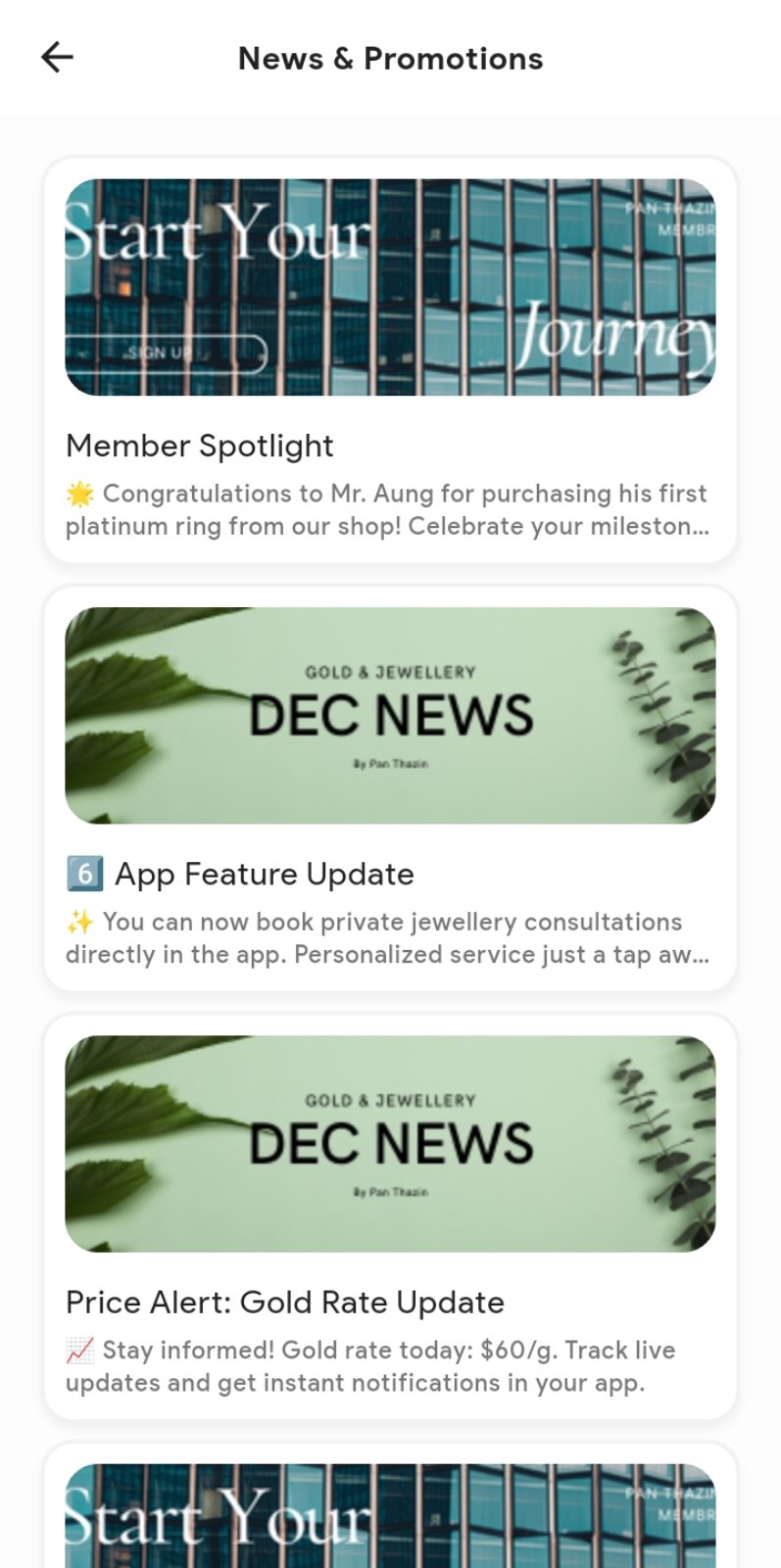The image size is (781, 1568).
Task: Go back using the arrow icon
Action: 57,58
